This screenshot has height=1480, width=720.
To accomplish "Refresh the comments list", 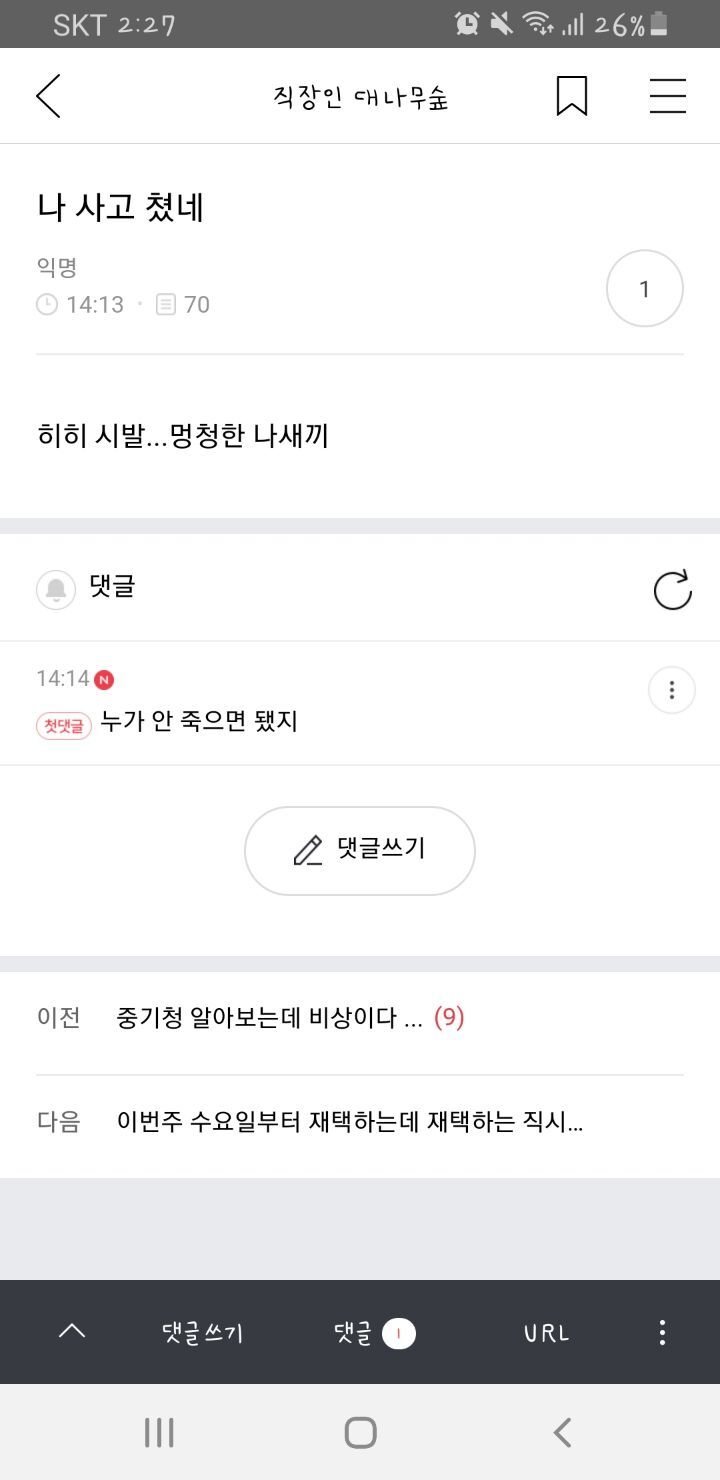I will pos(672,590).
